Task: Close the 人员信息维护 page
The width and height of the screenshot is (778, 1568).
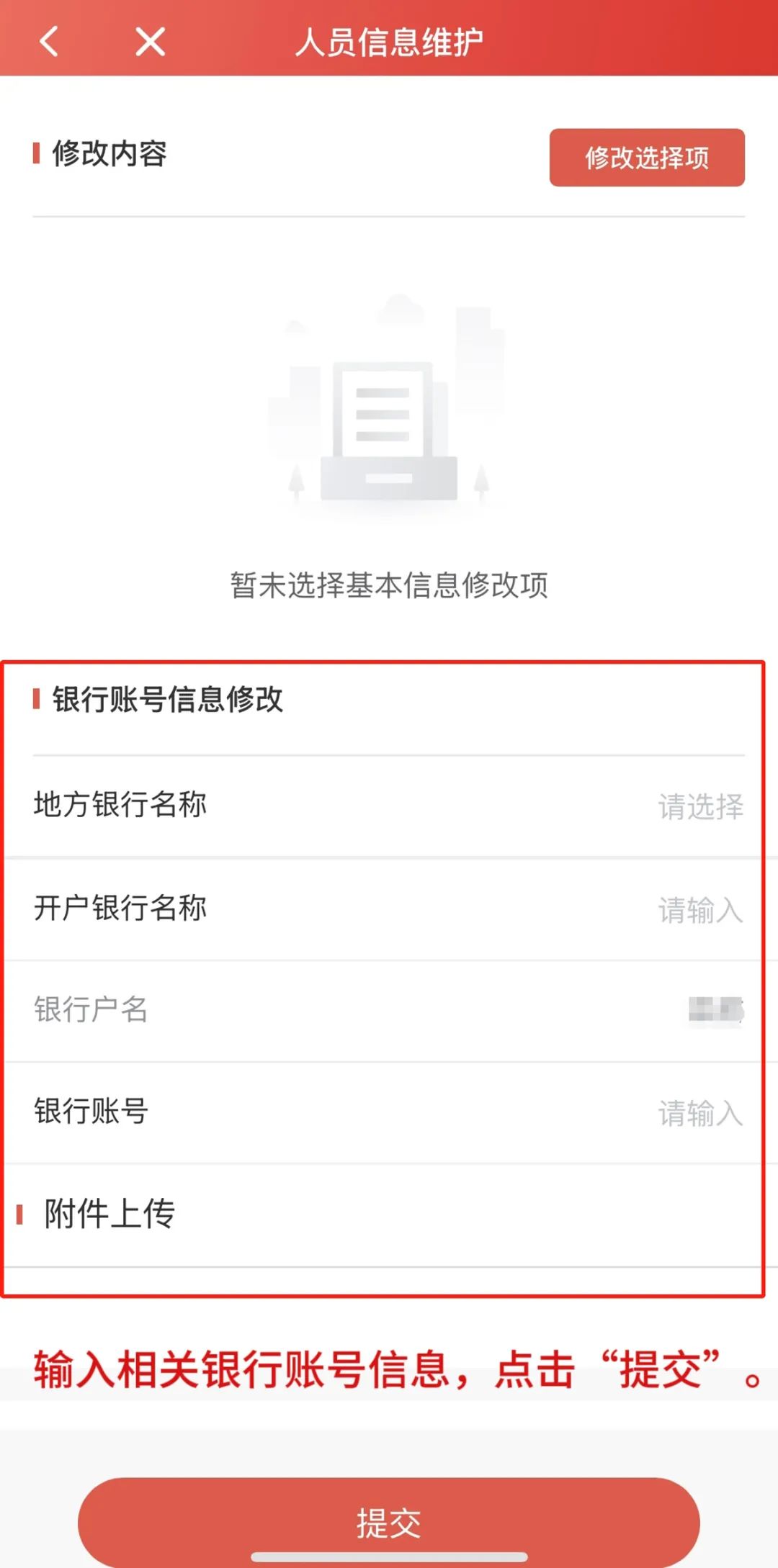Action: click(x=150, y=41)
